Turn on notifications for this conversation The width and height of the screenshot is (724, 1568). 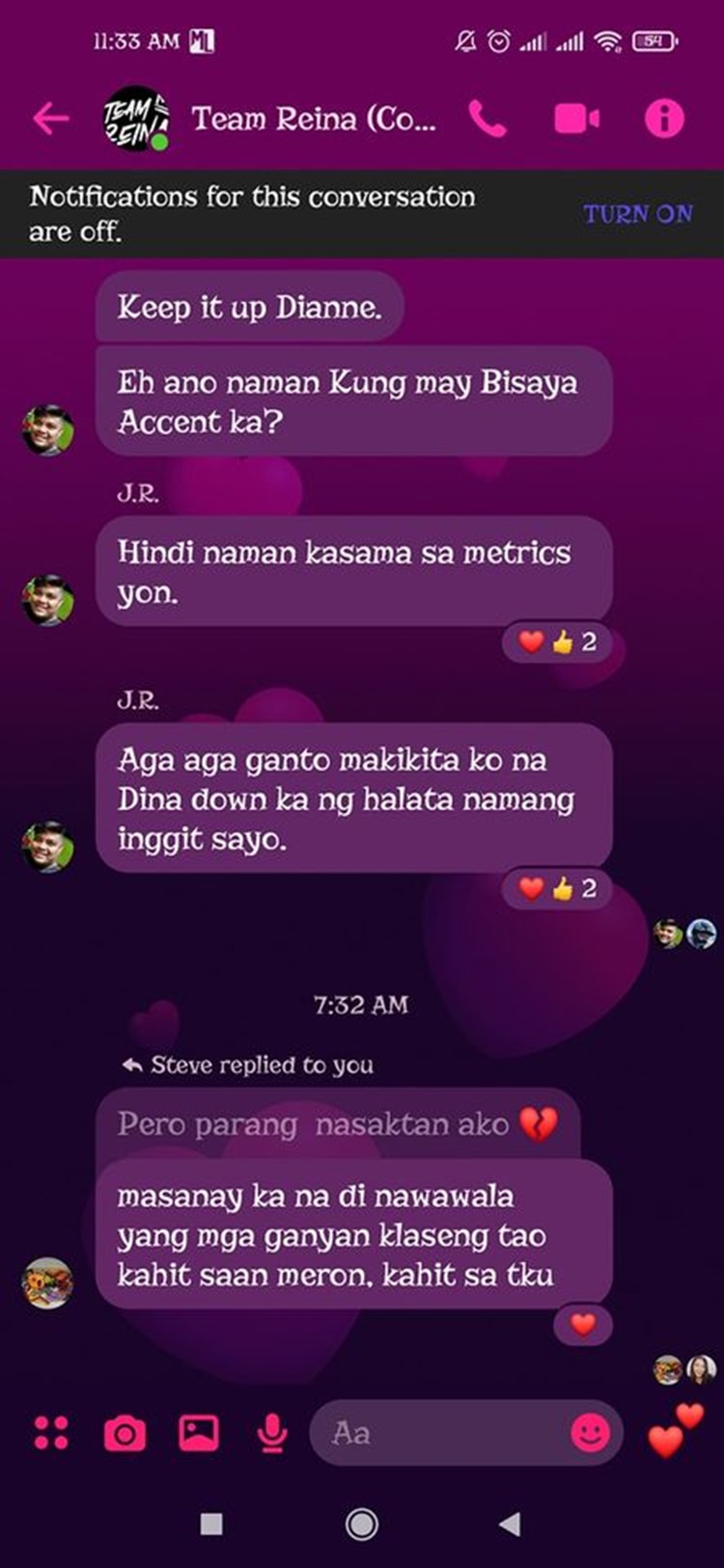pyautogui.click(x=637, y=213)
